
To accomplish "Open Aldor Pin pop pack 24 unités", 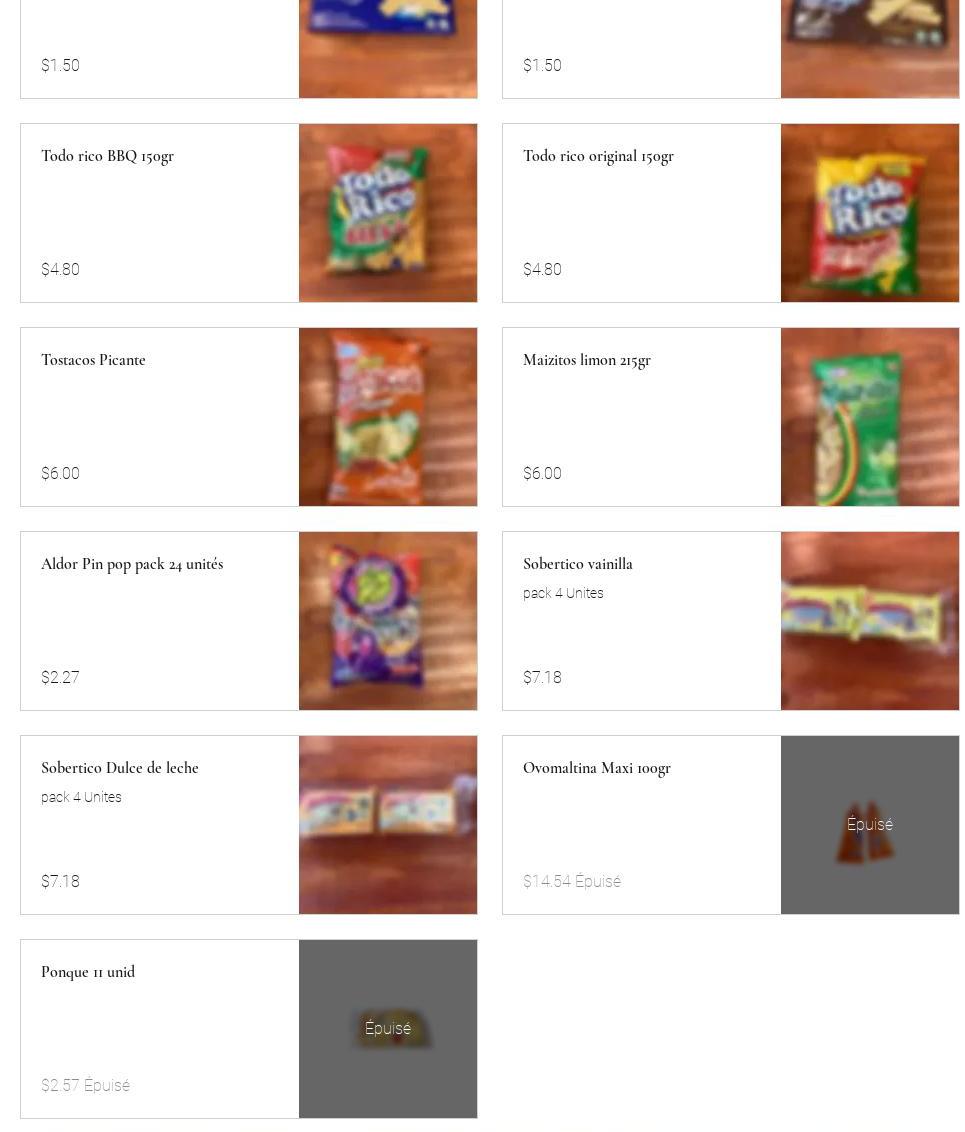I will [x=132, y=564].
